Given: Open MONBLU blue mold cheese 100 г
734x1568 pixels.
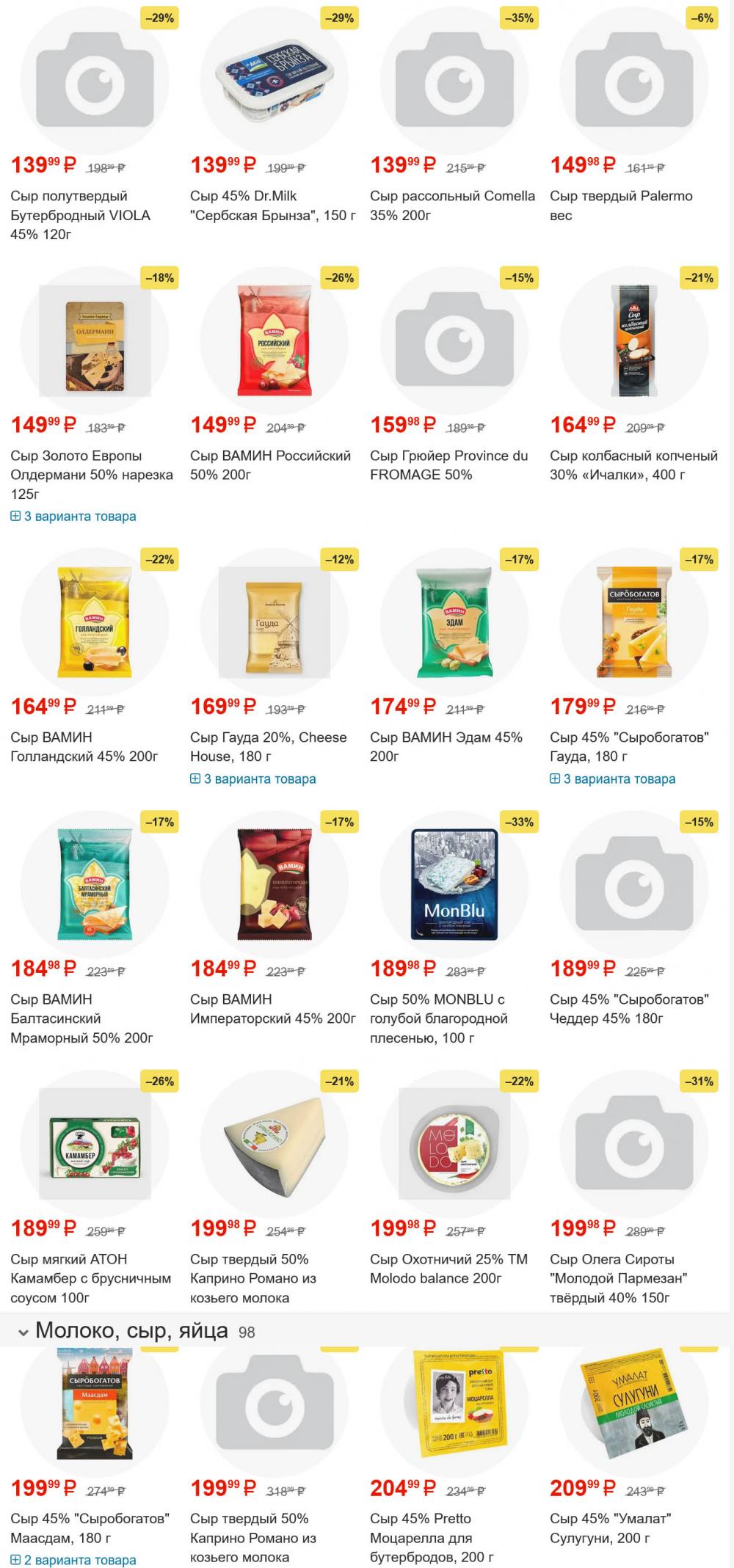Looking at the screenshot, I should [439, 1018].
